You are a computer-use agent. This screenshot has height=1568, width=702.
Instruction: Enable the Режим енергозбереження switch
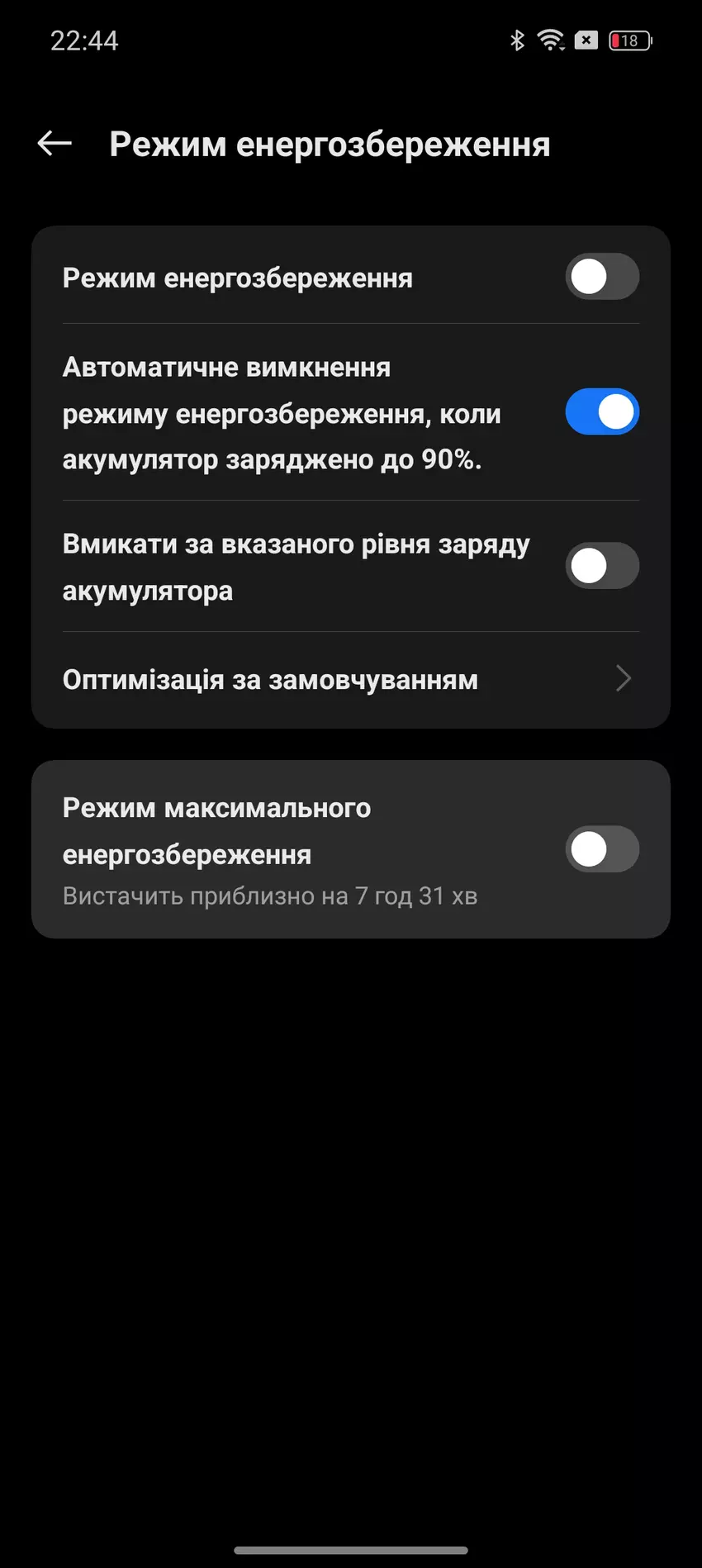[x=601, y=277]
